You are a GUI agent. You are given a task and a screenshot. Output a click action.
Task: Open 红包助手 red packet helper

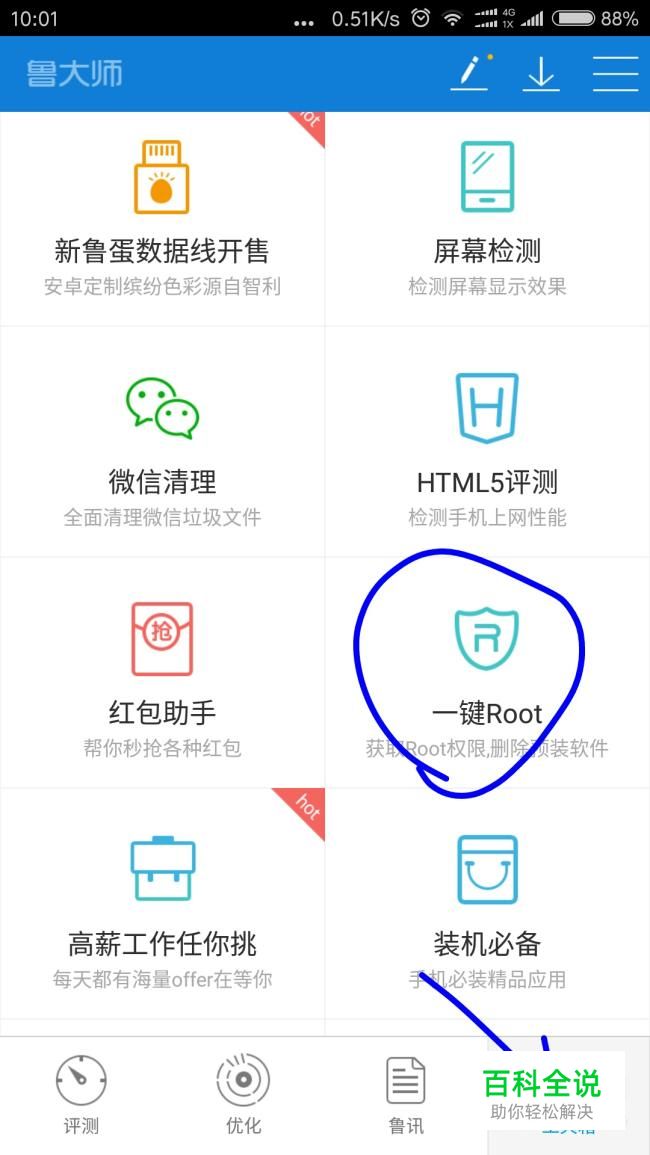[x=162, y=673]
